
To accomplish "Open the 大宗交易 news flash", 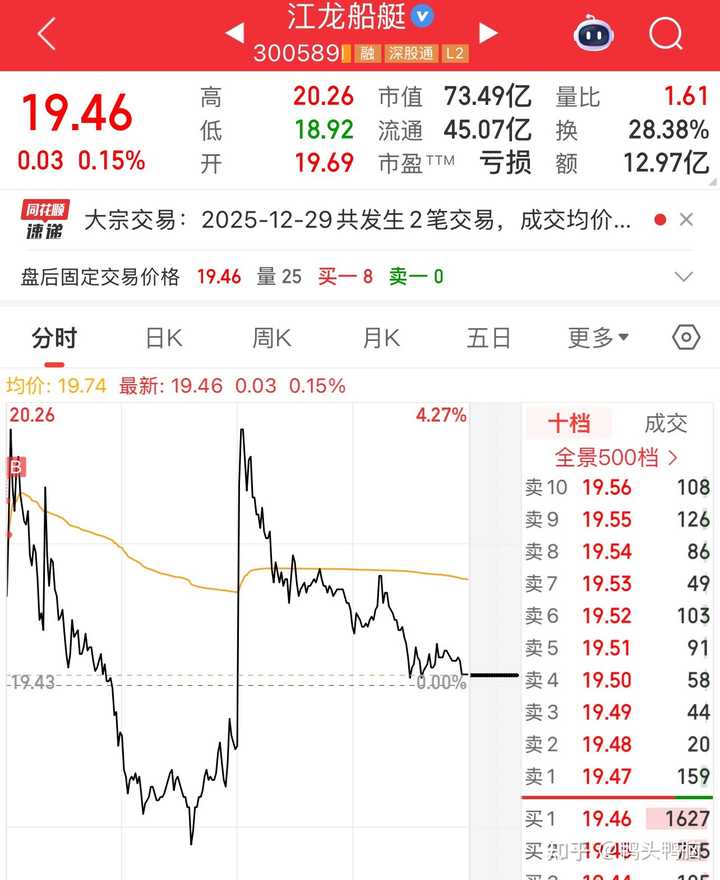I will [357, 220].
